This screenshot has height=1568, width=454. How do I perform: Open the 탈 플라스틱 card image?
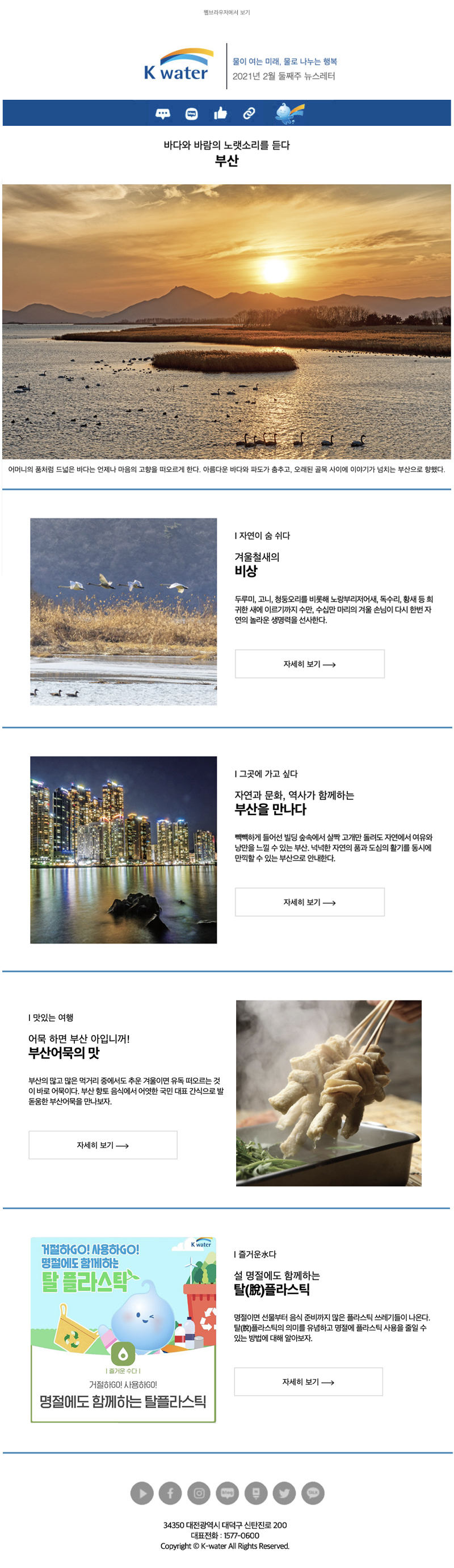[123, 1329]
